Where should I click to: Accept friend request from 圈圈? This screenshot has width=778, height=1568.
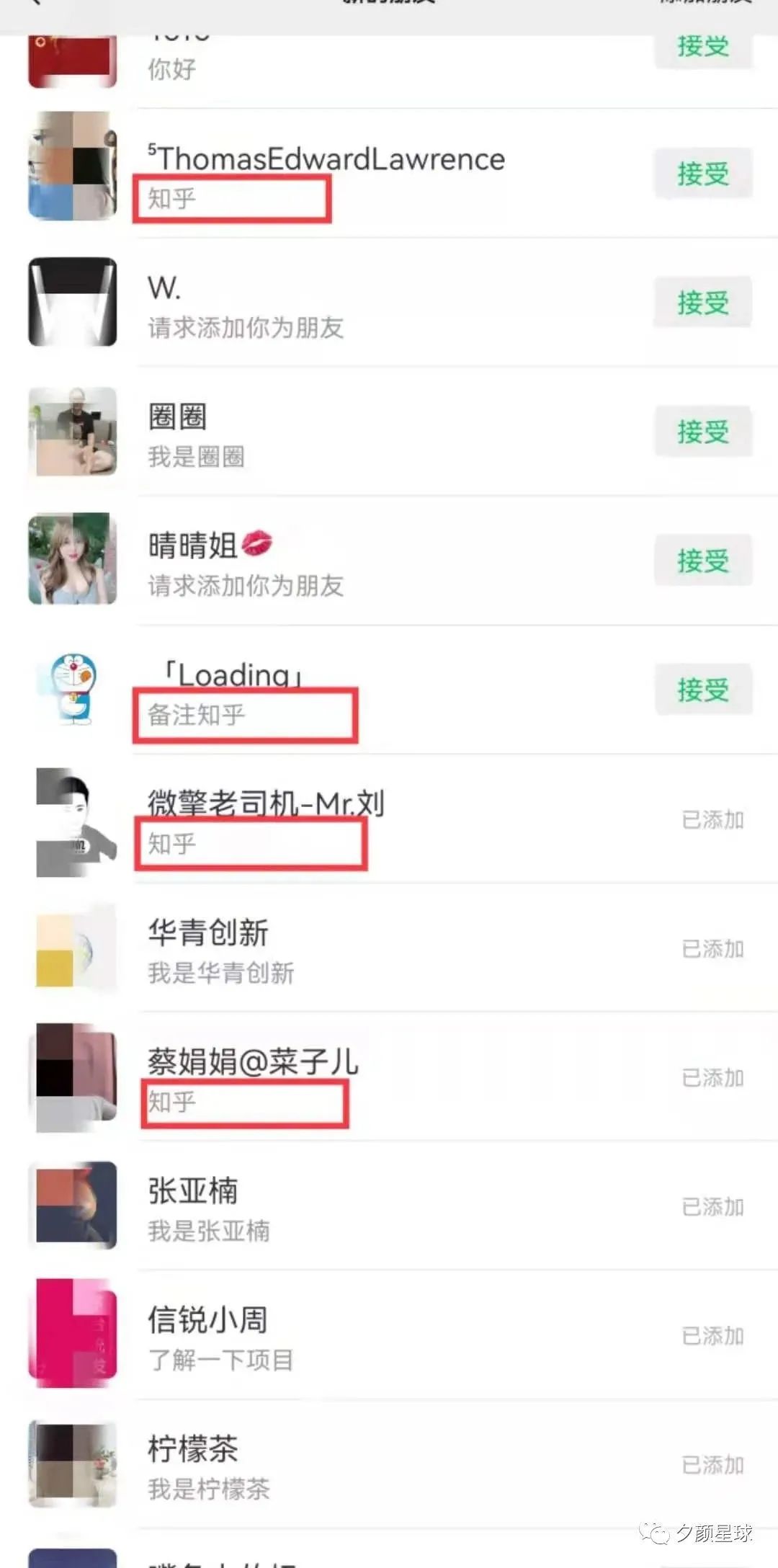tap(702, 432)
